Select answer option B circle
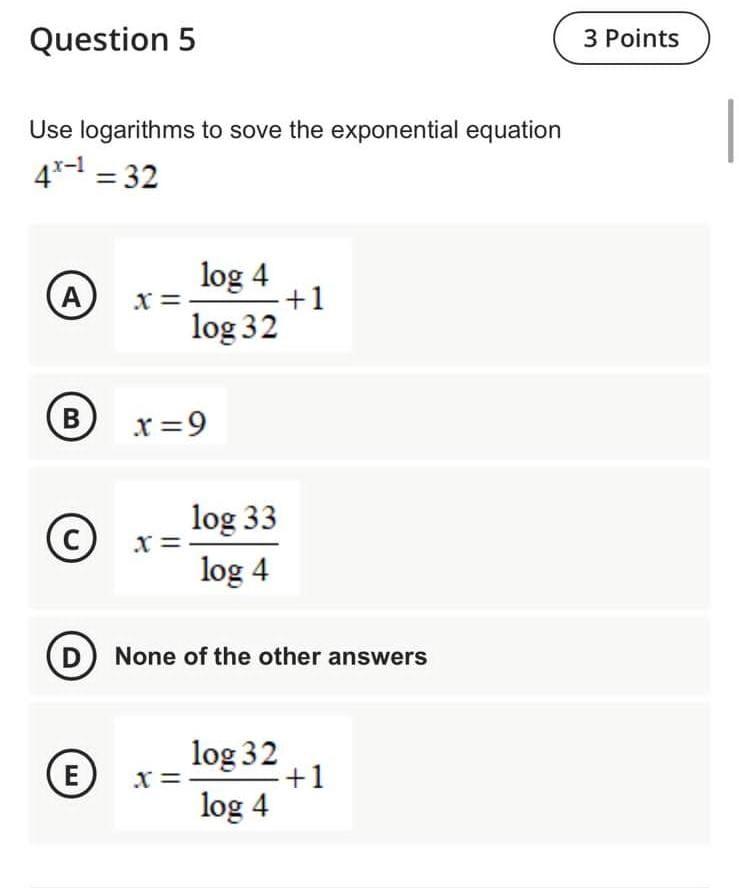The height and width of the screenshot is (888, 739). click(71, 417)
